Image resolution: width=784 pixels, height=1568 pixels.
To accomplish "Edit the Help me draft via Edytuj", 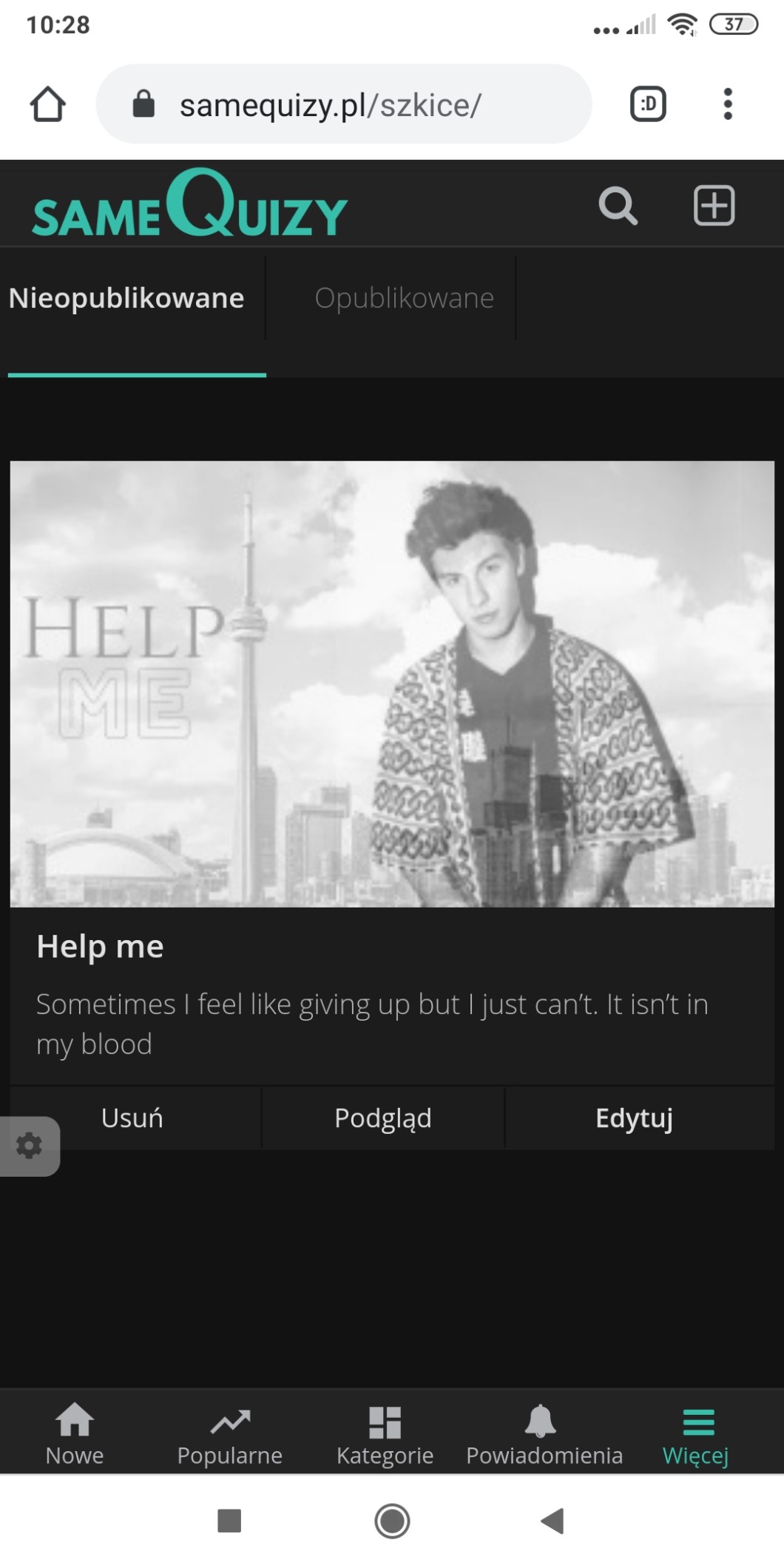I will coord(634,1118).
